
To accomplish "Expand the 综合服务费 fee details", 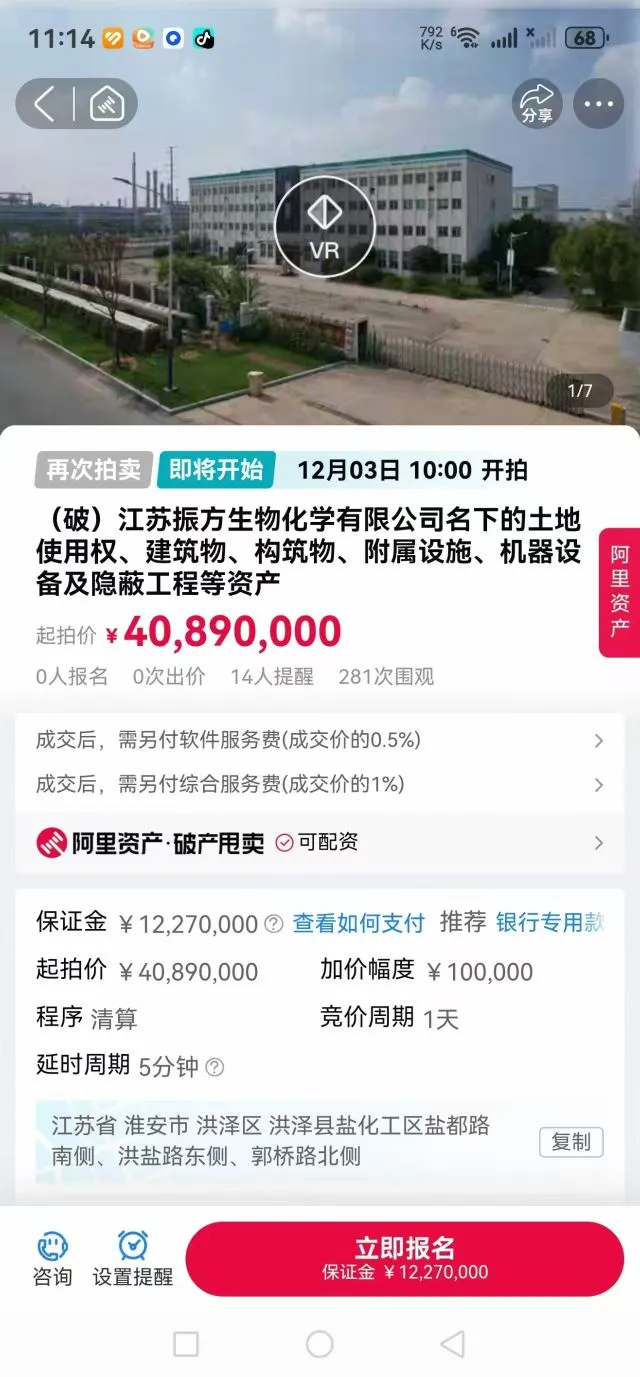I will 598,785.
